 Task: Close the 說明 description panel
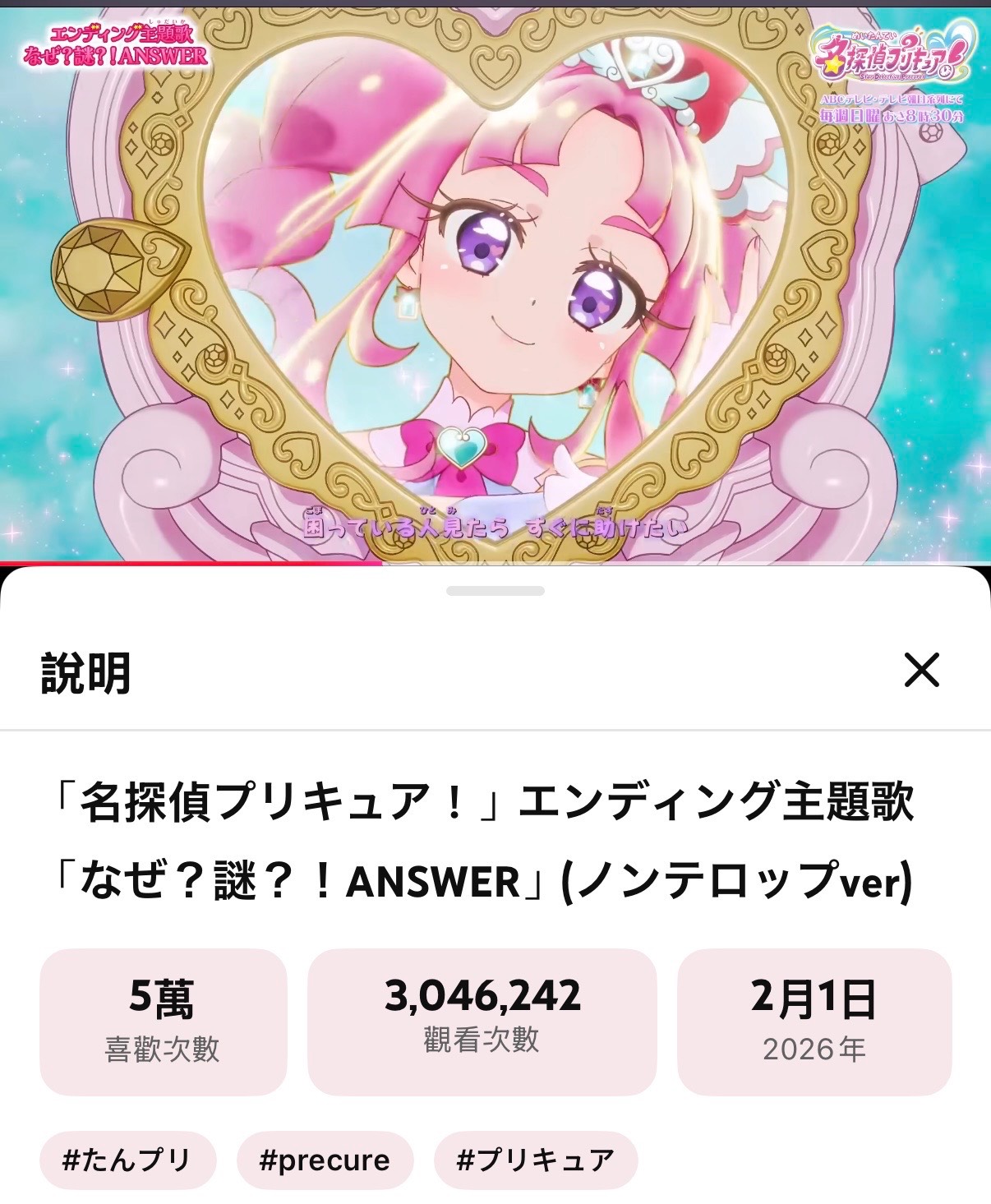pyautogui.click(x=921, y=671)
